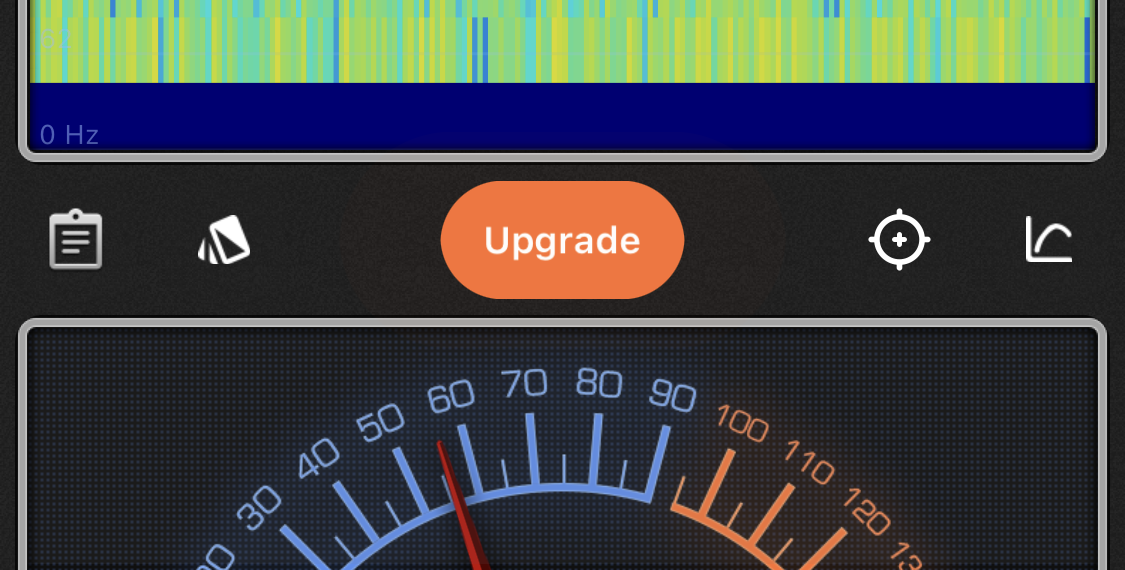Tap the orange Upgrade button
This screenshot has height=570, width=1125.
[x=562, y=240]
